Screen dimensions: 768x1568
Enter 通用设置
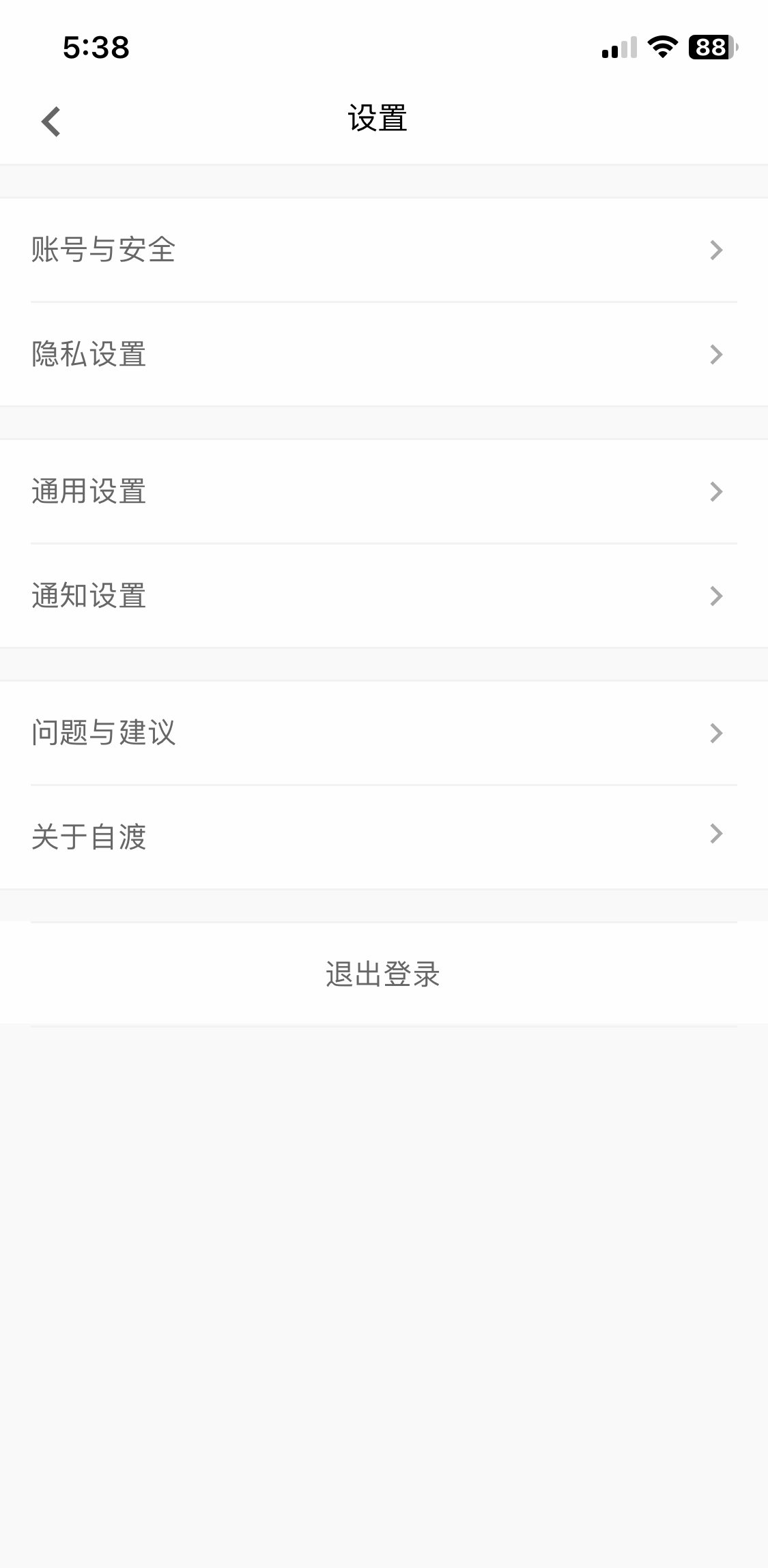382,491
